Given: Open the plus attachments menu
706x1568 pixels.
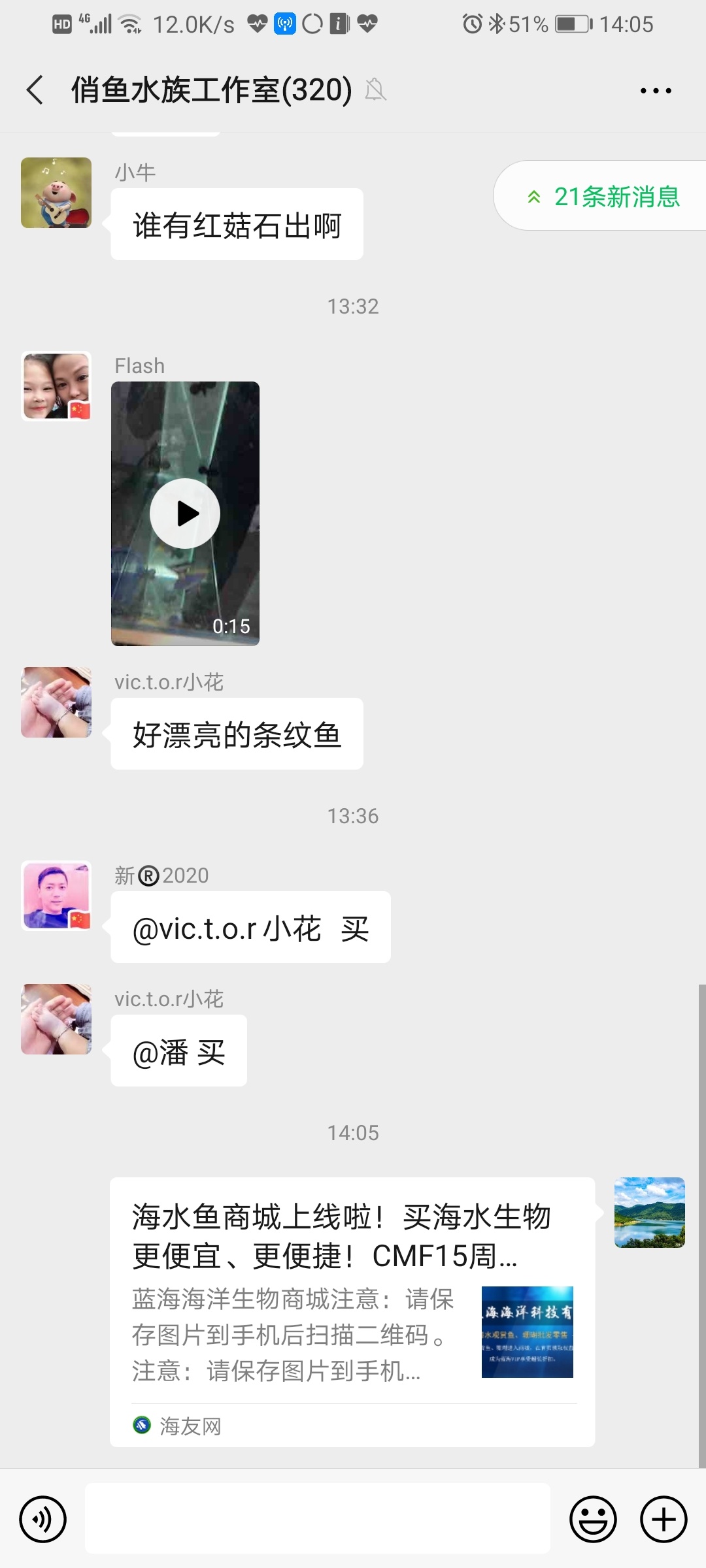Looking at the screenshot, I should pyautogui.click(x=664, y=1519).
